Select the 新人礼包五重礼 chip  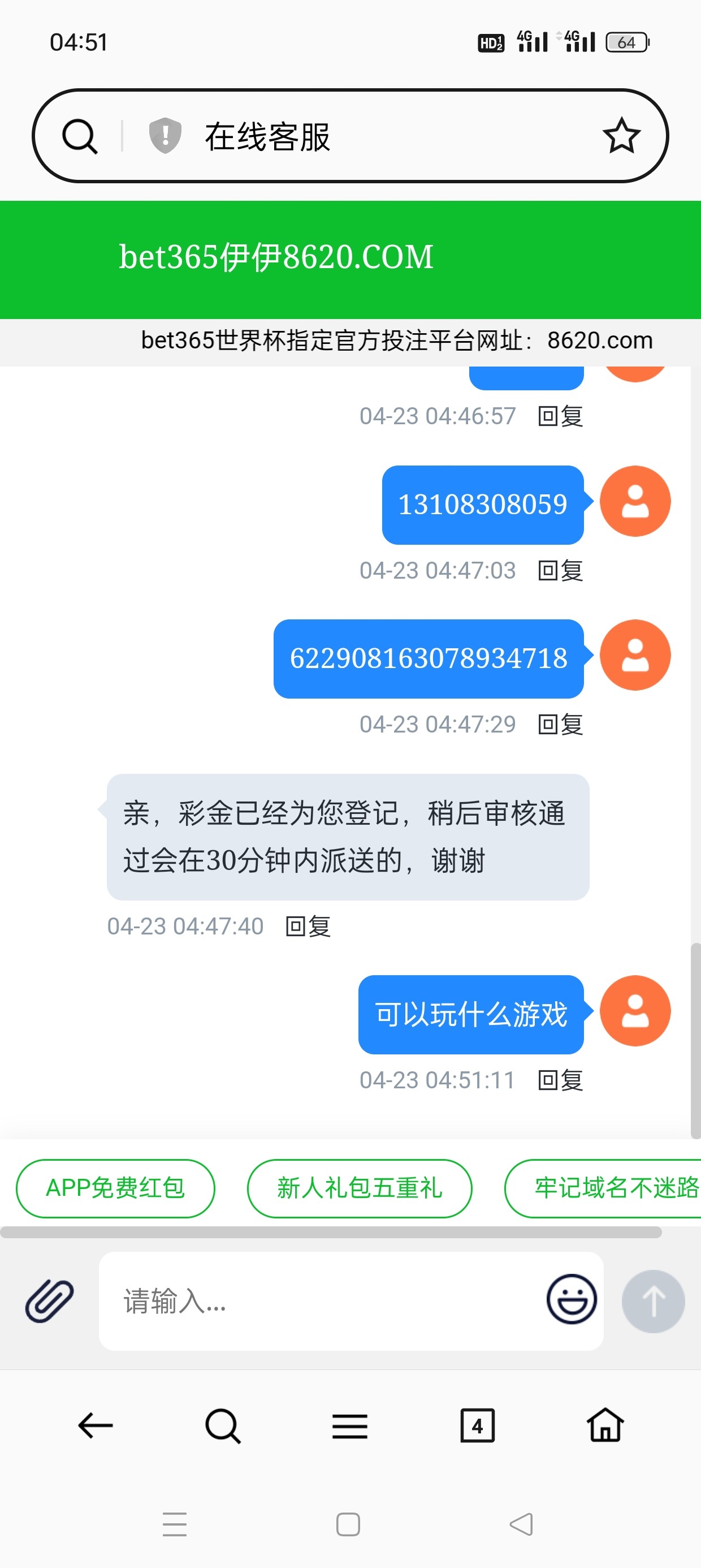pos(359,1187)
